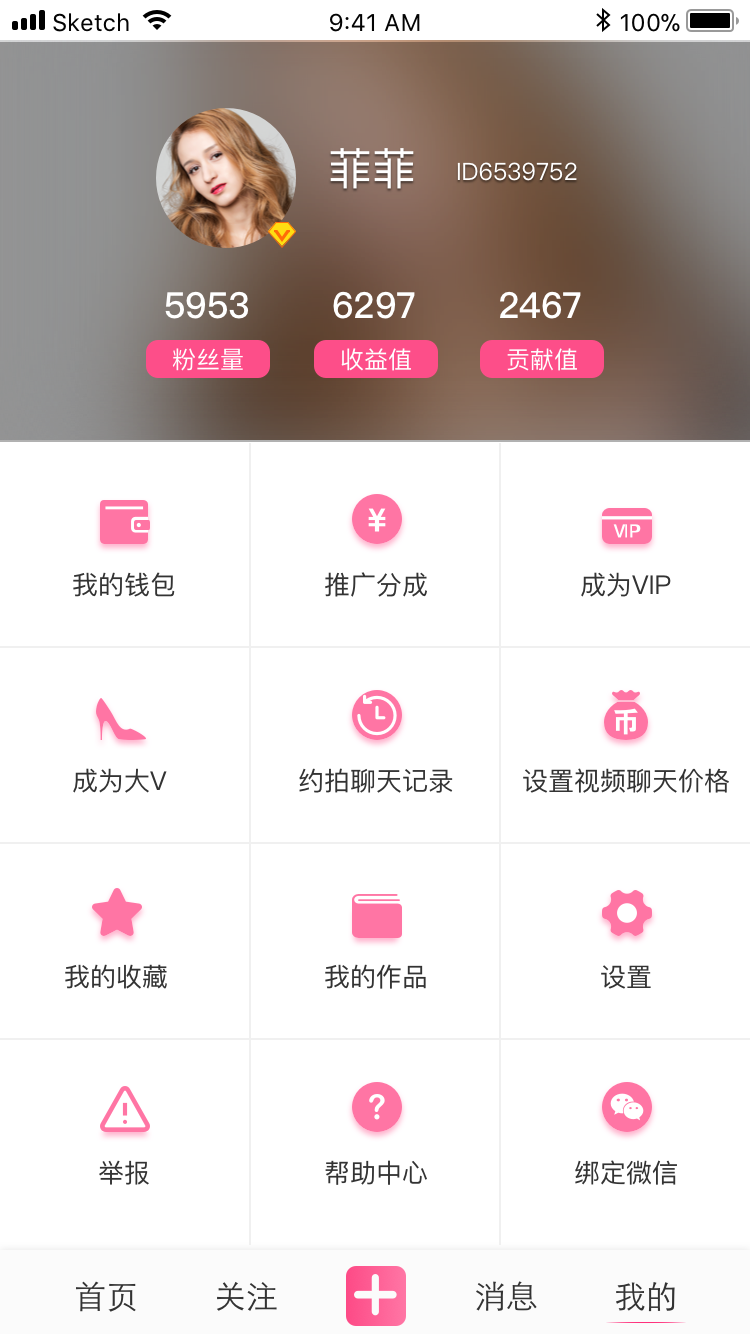This screenshot has width=750, height=1334.
Task: Open 帮助中心 question mark icon
Action: click(375, 1107)
